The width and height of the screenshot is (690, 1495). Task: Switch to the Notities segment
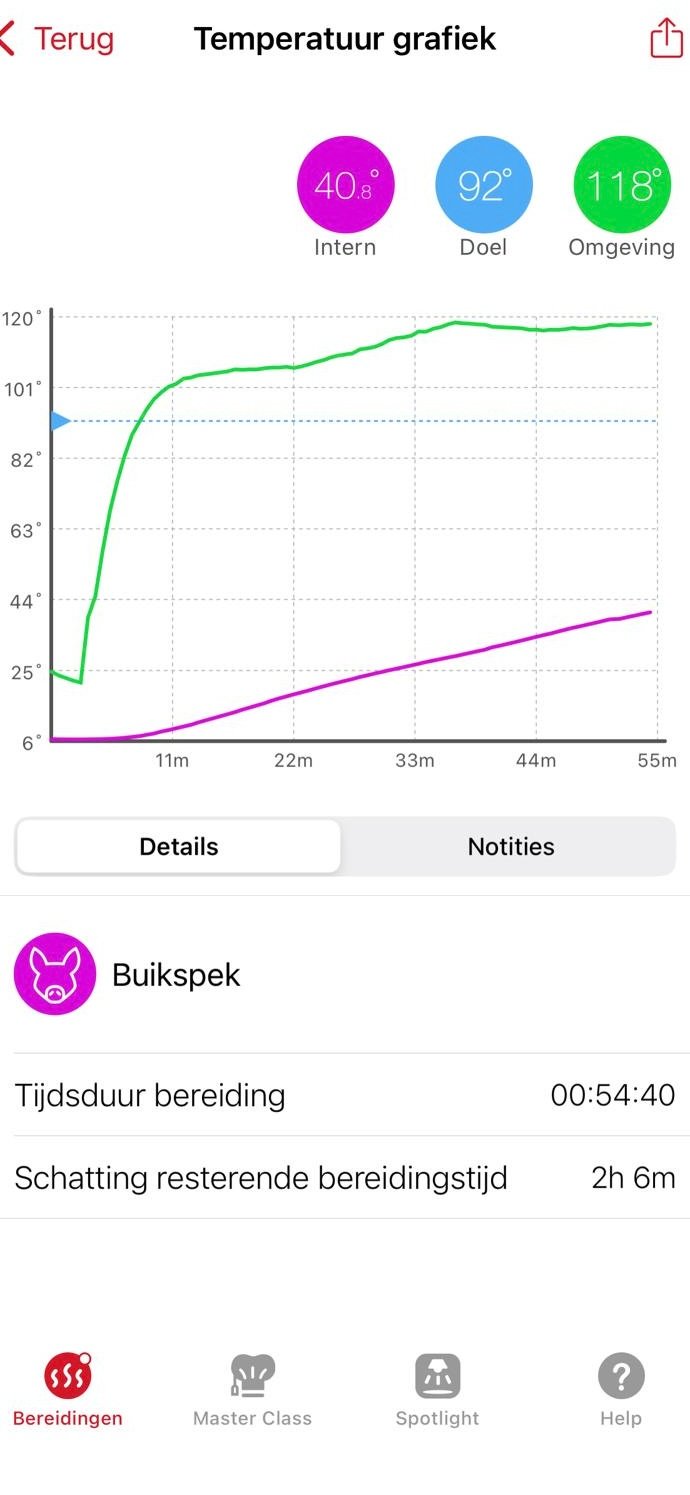tap(510, 847)
